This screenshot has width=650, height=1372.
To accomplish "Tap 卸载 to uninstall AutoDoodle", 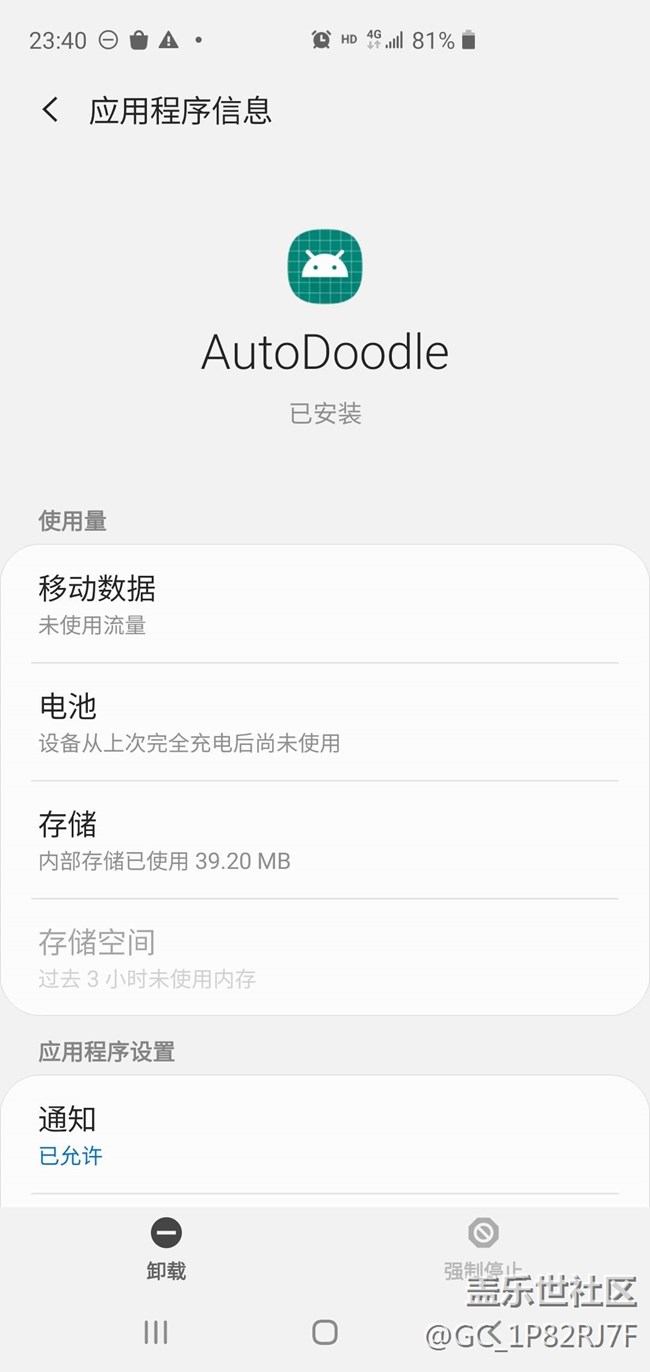I will [166, 1250].
